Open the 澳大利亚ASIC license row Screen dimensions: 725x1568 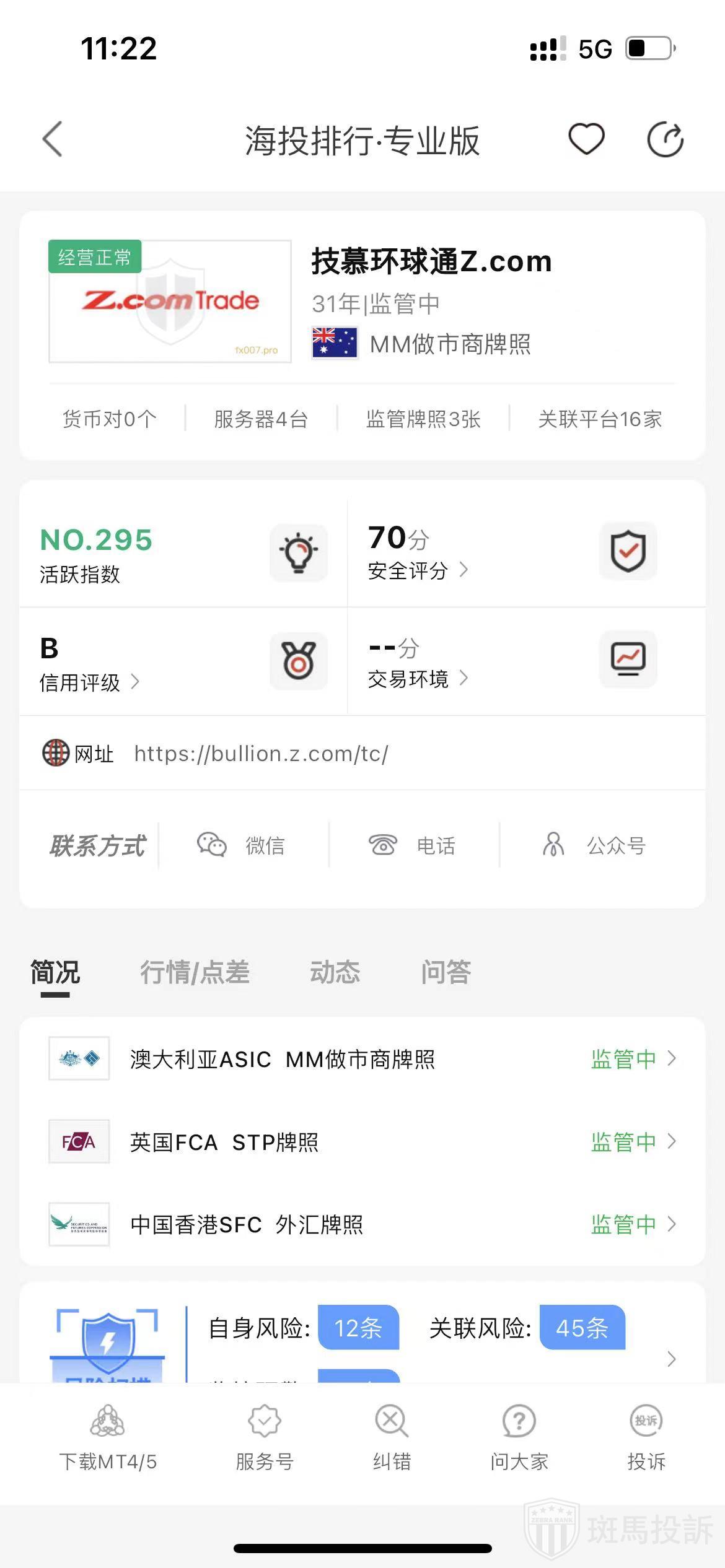[362, 1059]
